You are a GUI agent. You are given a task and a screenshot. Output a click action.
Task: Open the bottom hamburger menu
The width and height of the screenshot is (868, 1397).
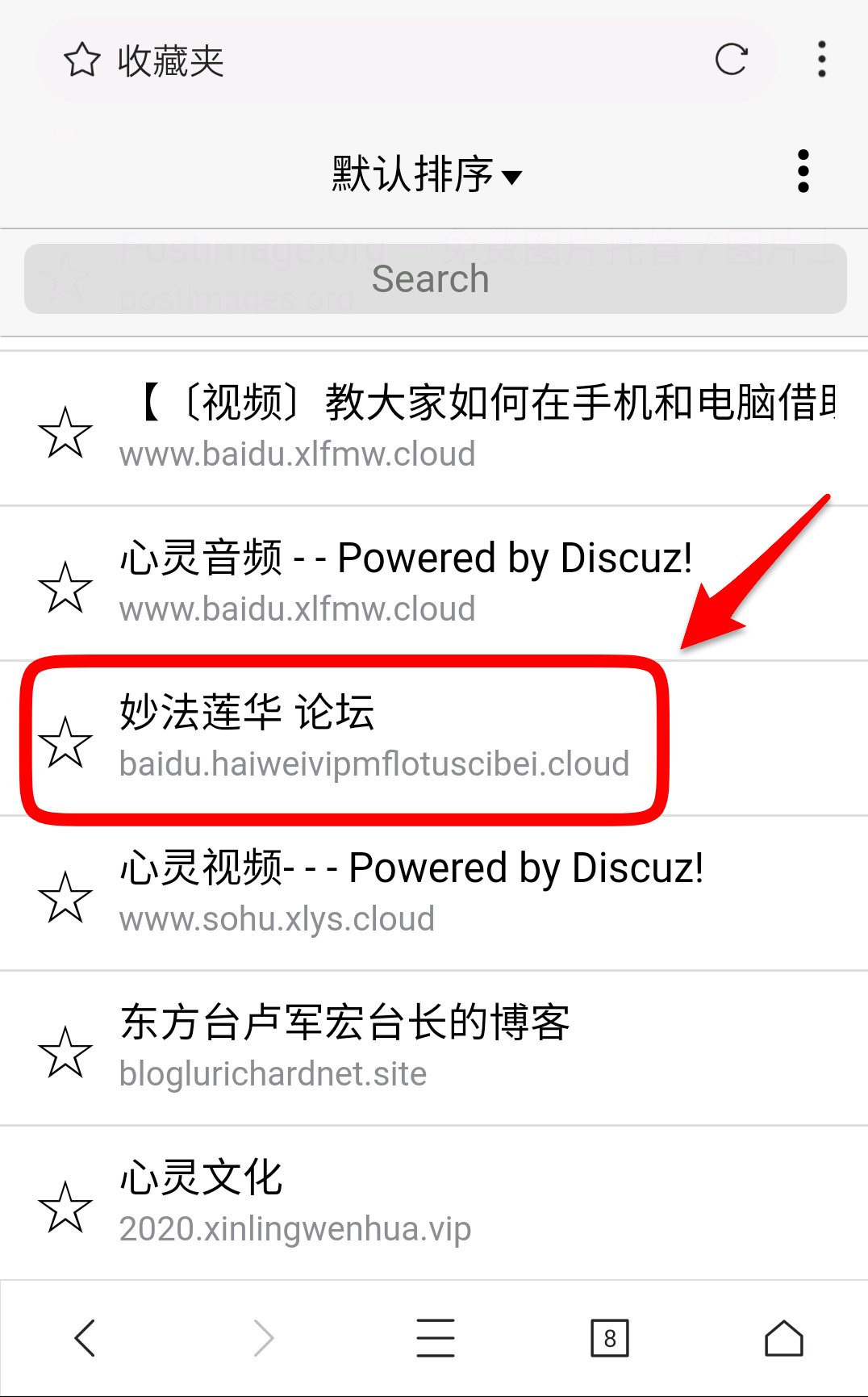[x=436, y=1338]
